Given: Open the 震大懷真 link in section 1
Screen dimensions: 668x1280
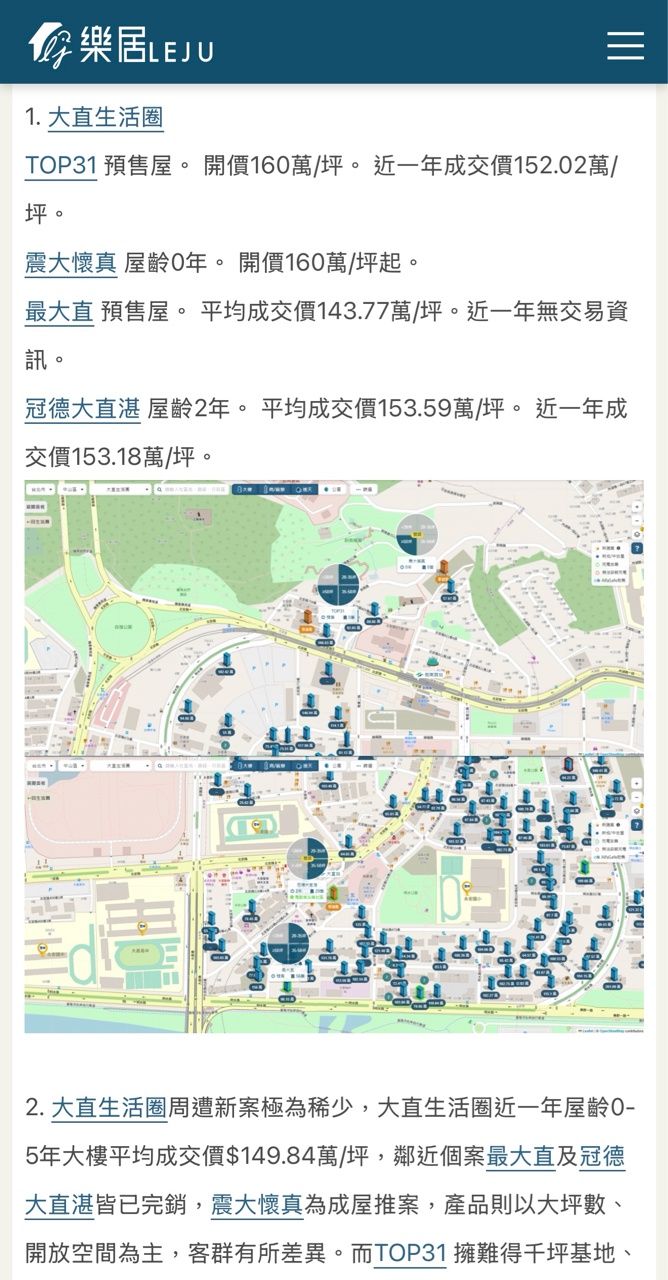Looking at the screenshot, I should tap(71, 262).
